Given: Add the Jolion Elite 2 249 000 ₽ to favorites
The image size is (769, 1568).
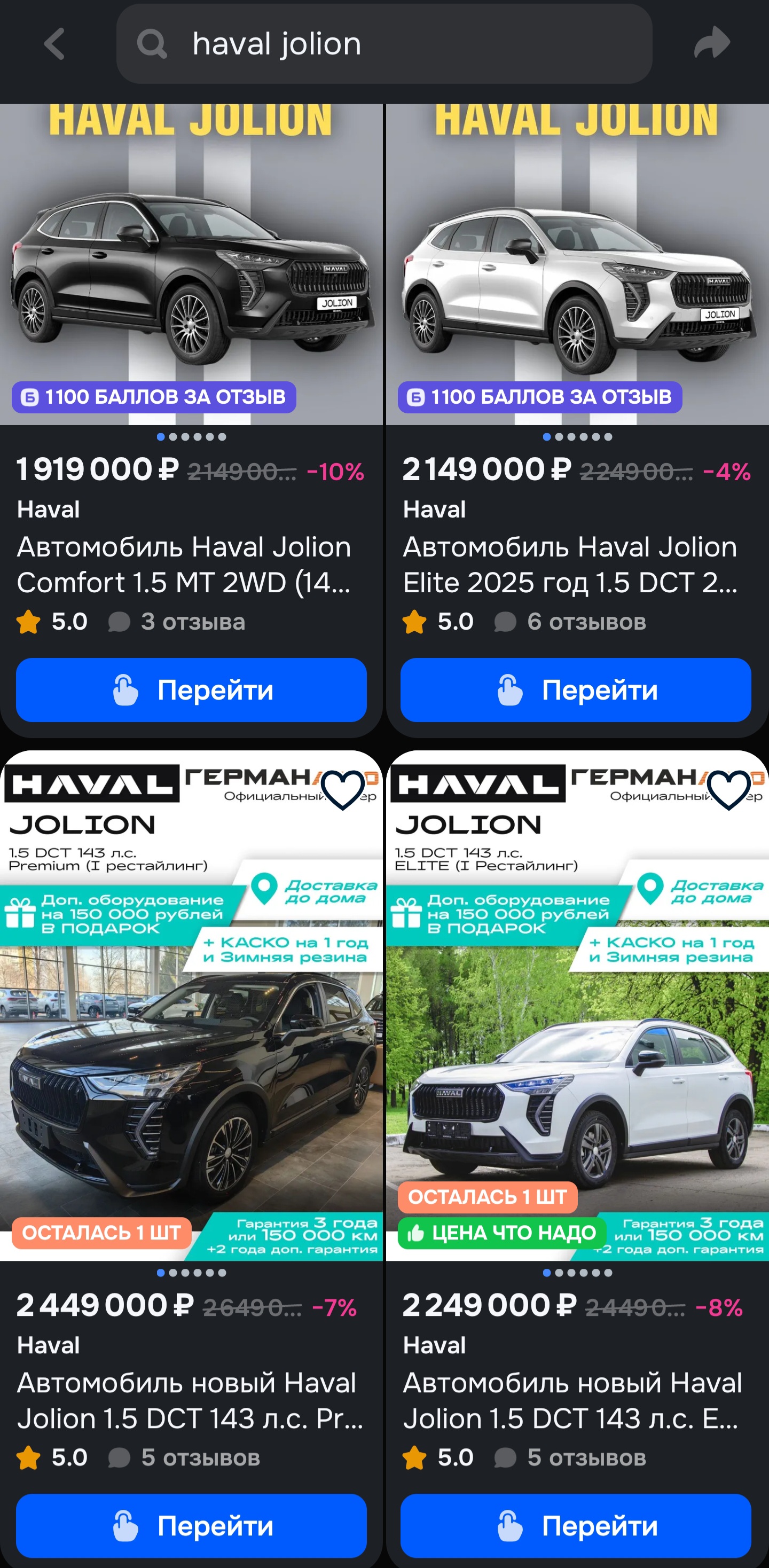Looking at the screenshot, I should (x=728, y=789).
